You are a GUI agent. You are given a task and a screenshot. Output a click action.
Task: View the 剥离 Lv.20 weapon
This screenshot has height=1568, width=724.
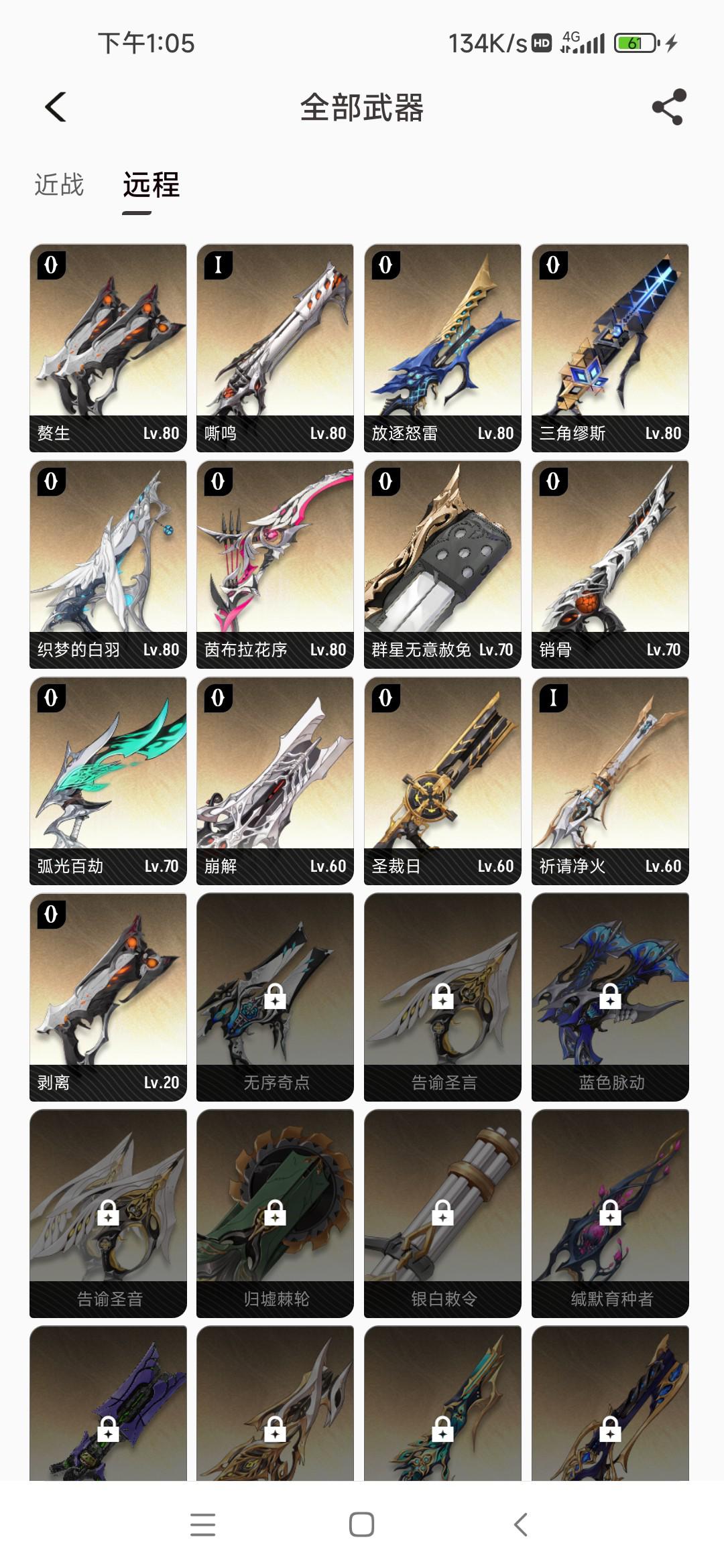click(x=108, y=996)
